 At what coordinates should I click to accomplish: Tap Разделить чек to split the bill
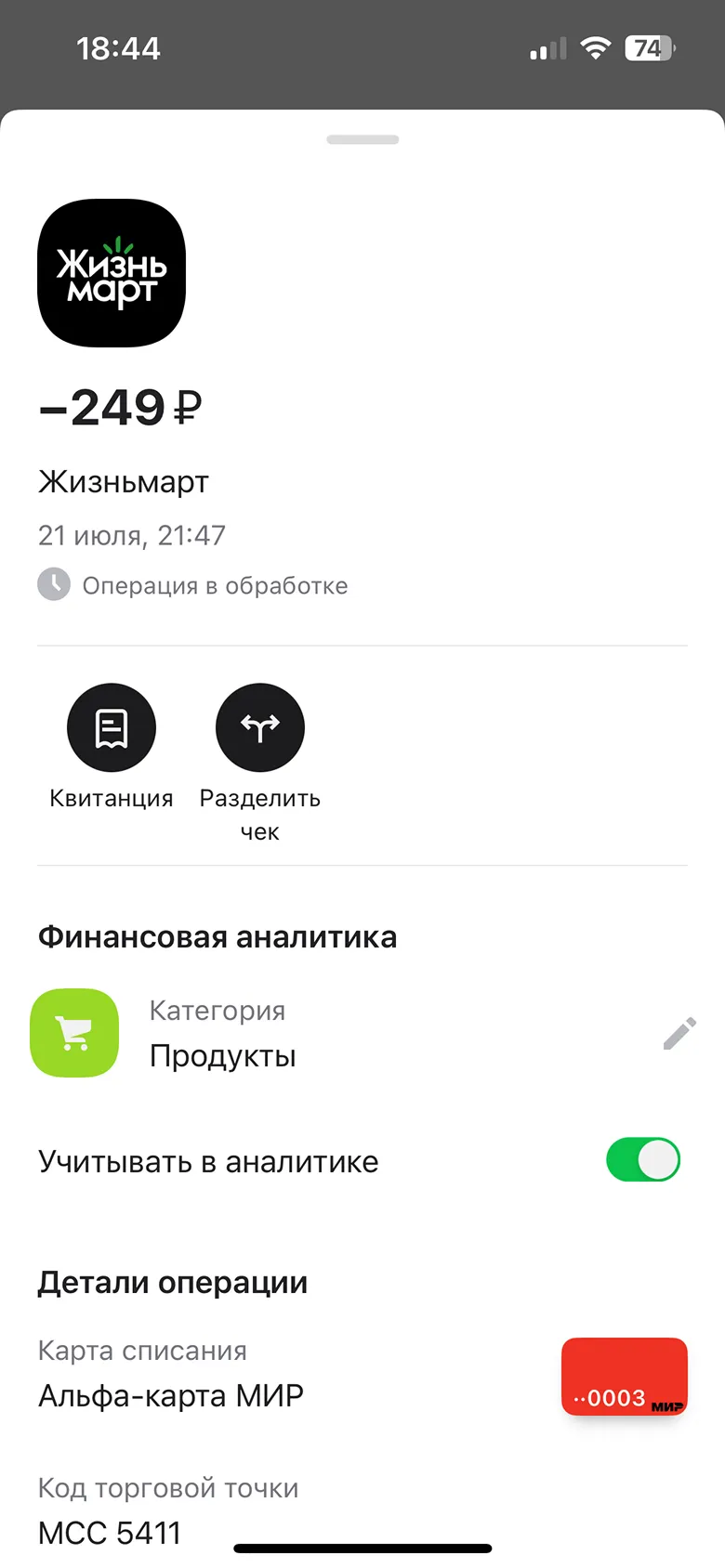(260, 728)
